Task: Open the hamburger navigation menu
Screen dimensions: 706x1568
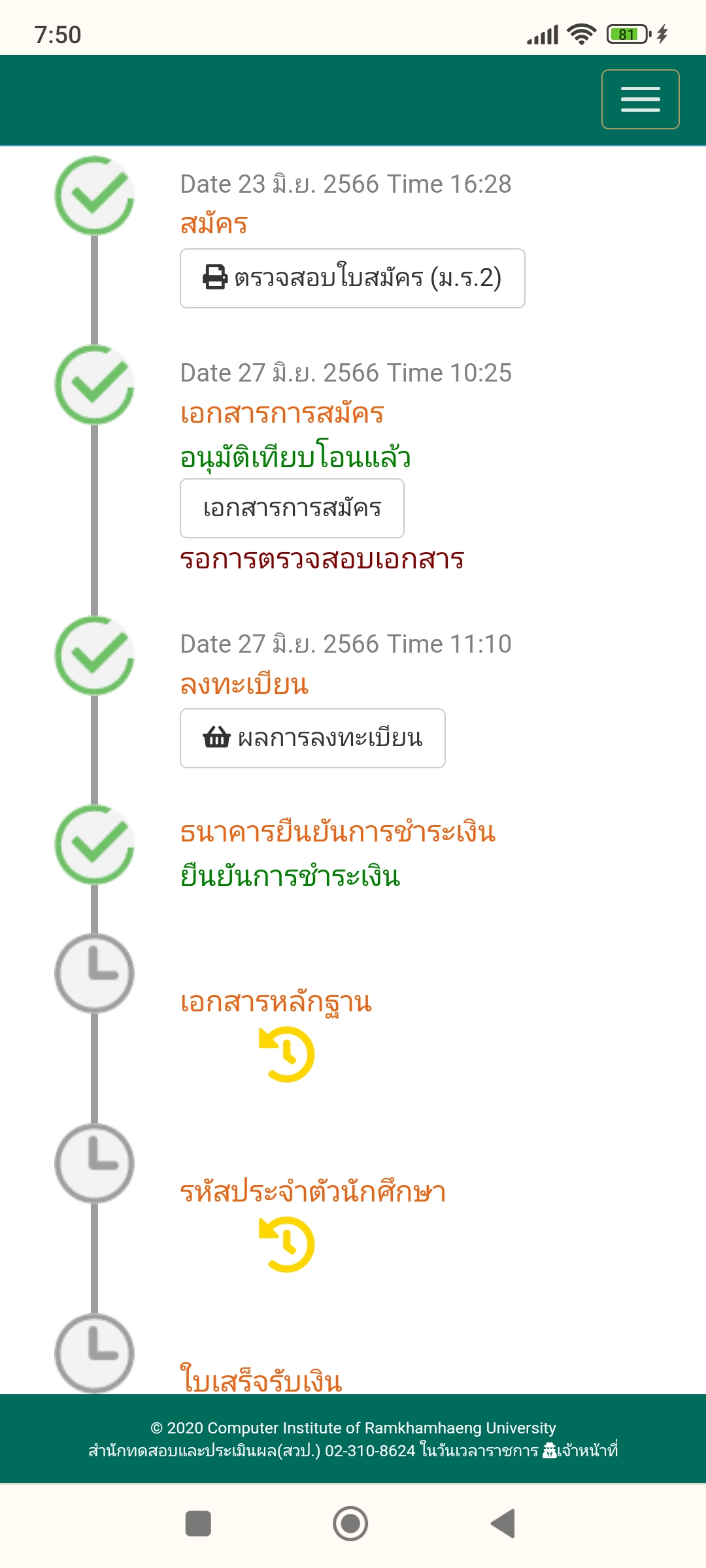Action: click(x=640, y=99)
